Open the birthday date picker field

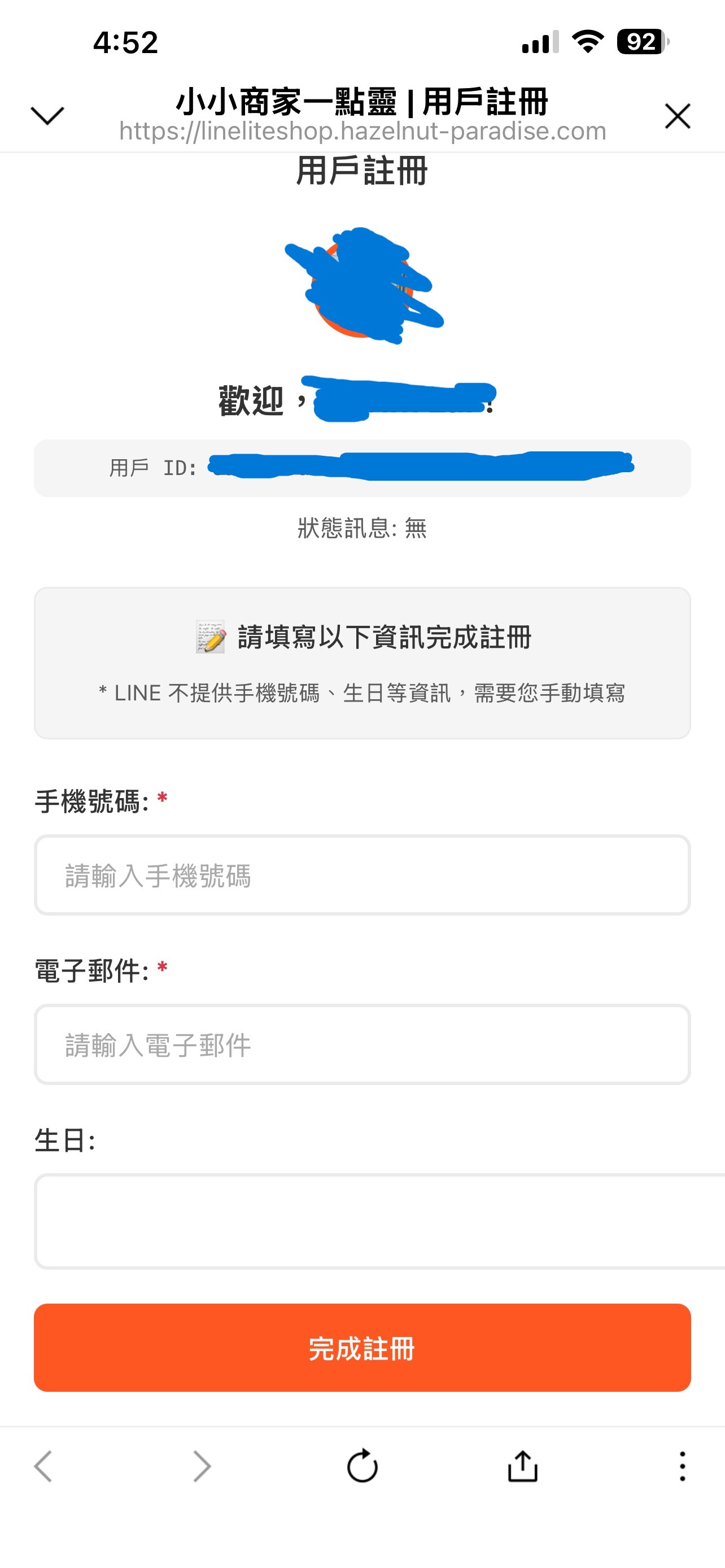click(377, 1221)
